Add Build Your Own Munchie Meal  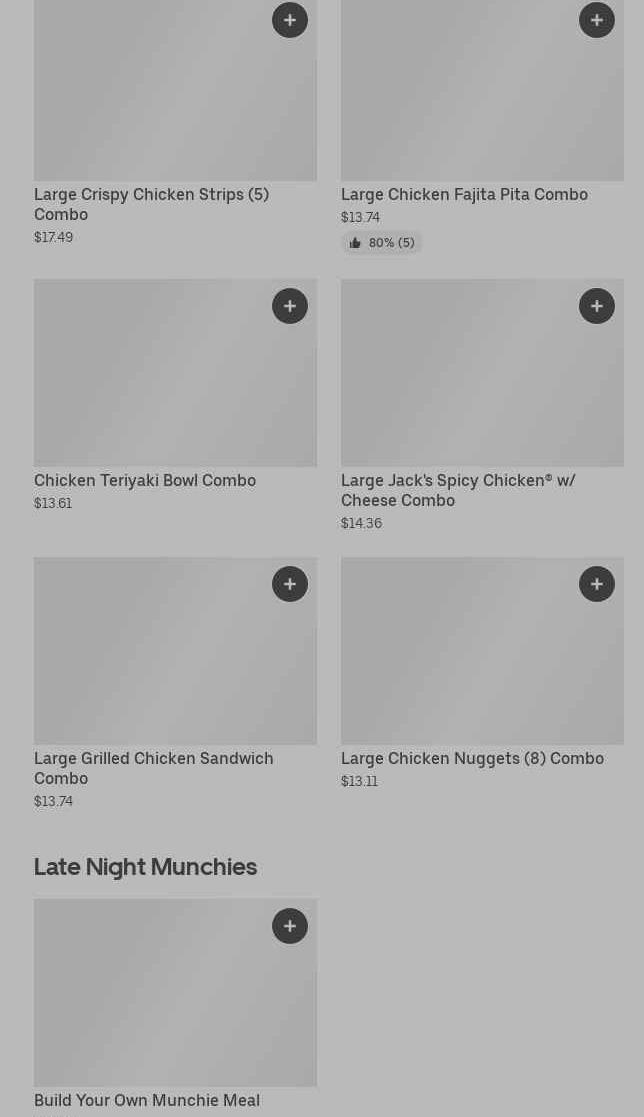point(290,926)
